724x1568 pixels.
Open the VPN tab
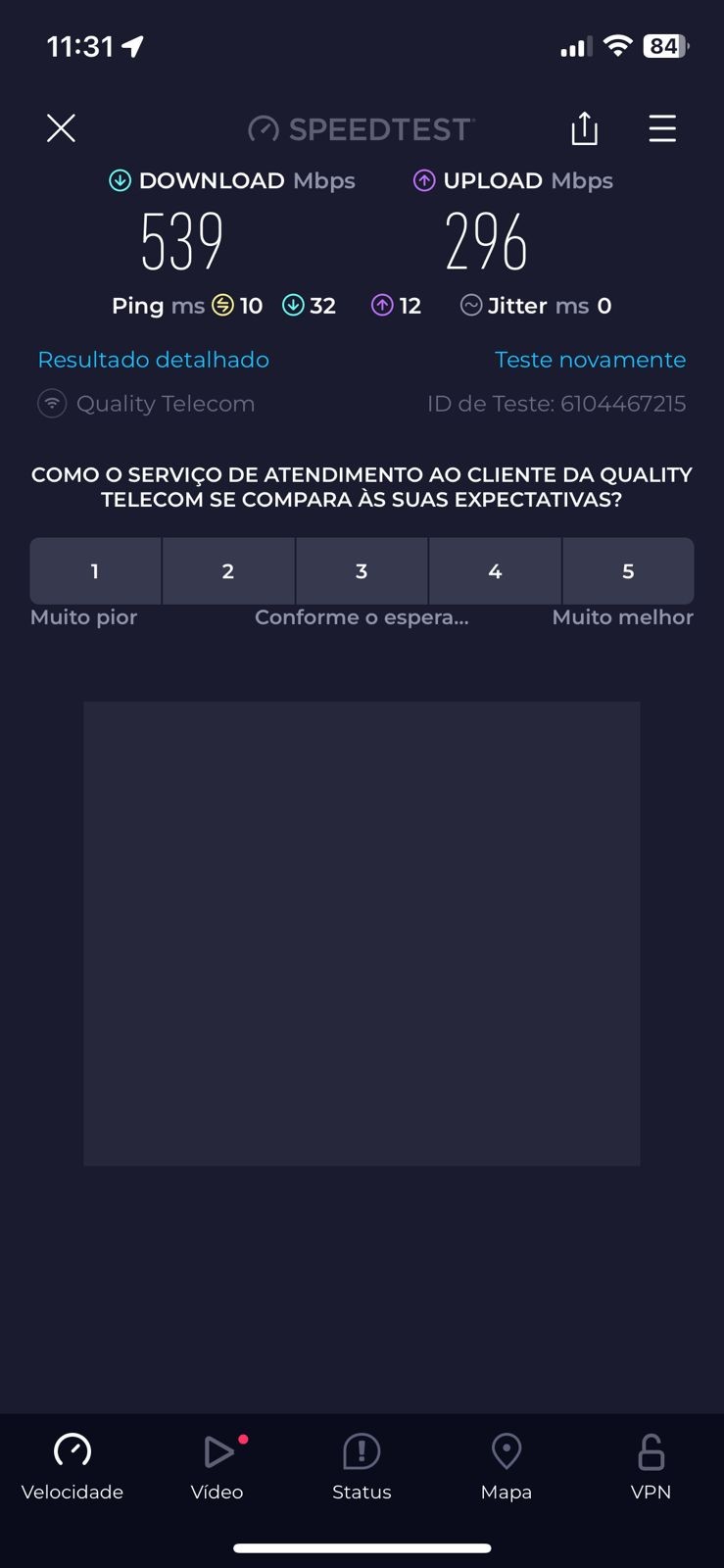click(x=651, y=1466)
